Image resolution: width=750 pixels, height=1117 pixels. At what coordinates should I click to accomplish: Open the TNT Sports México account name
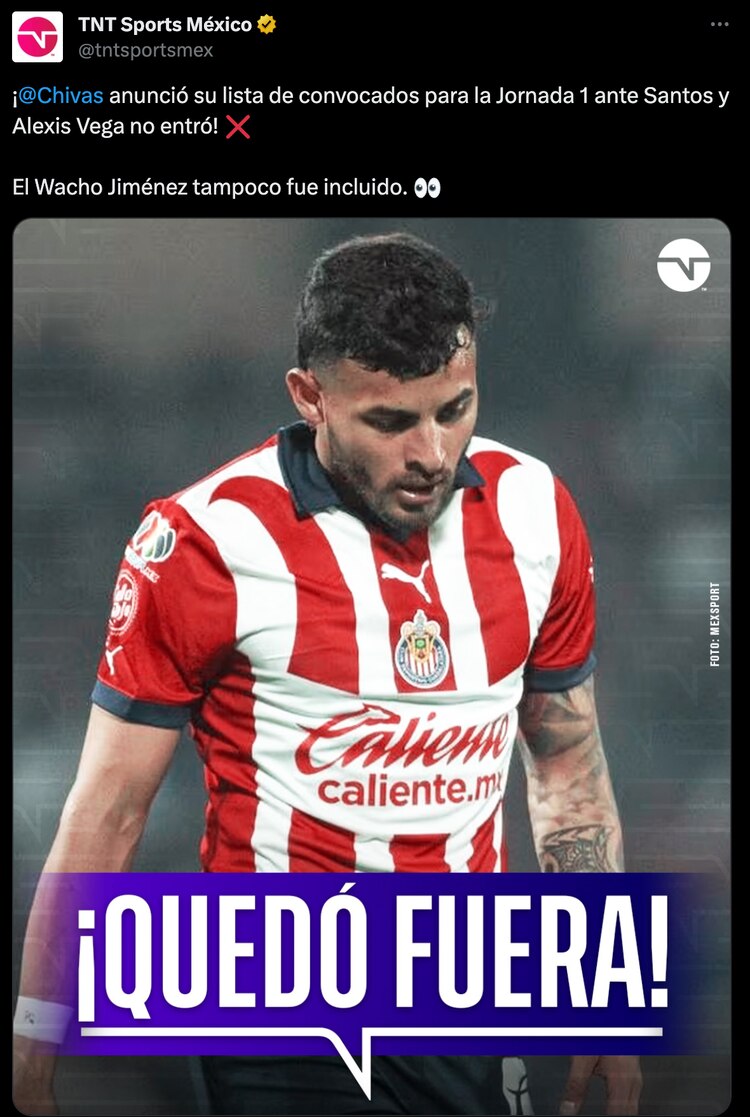pyautogui.click(x=164, y=25)
